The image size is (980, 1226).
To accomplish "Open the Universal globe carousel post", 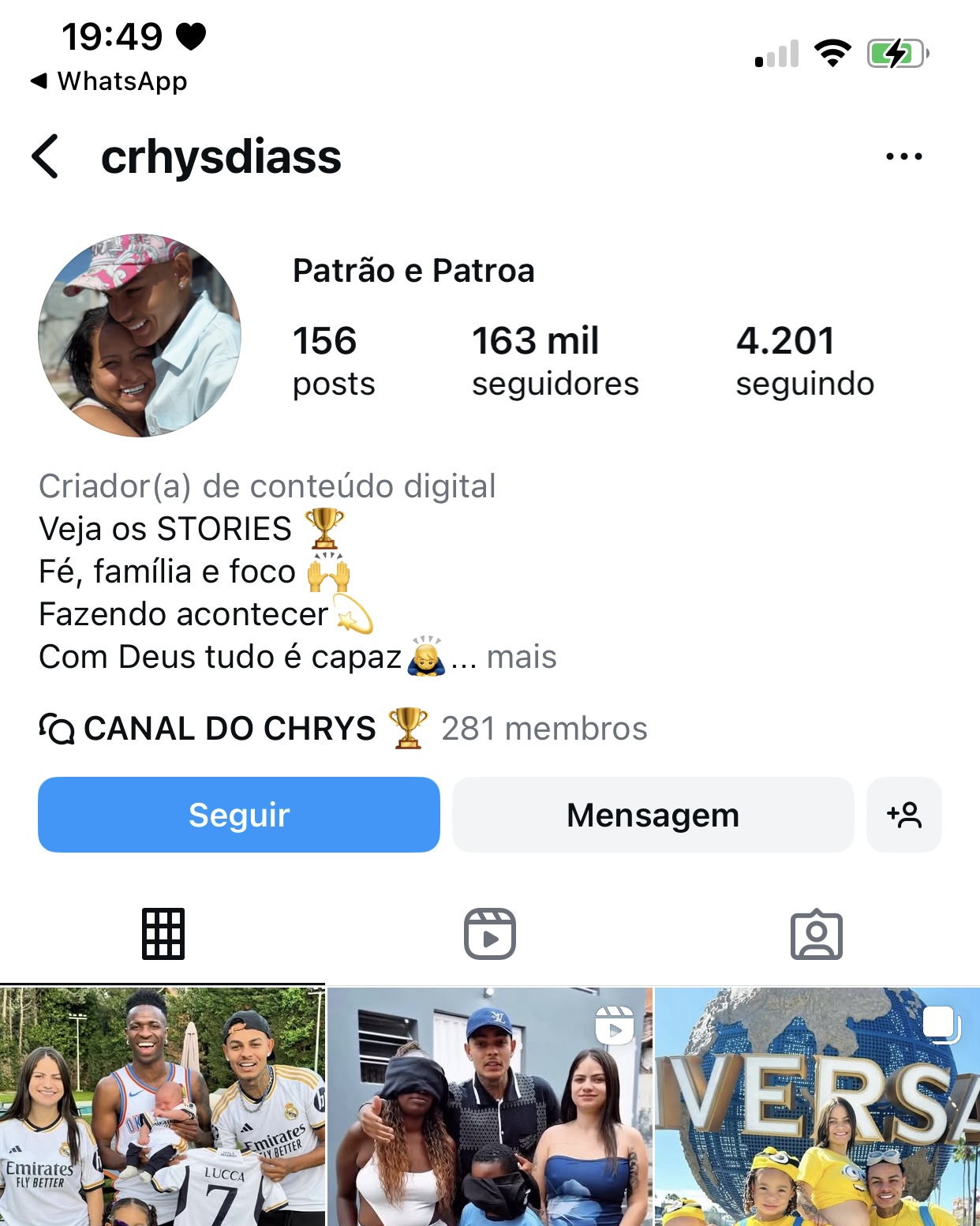I will click(x=817, y=1107).
